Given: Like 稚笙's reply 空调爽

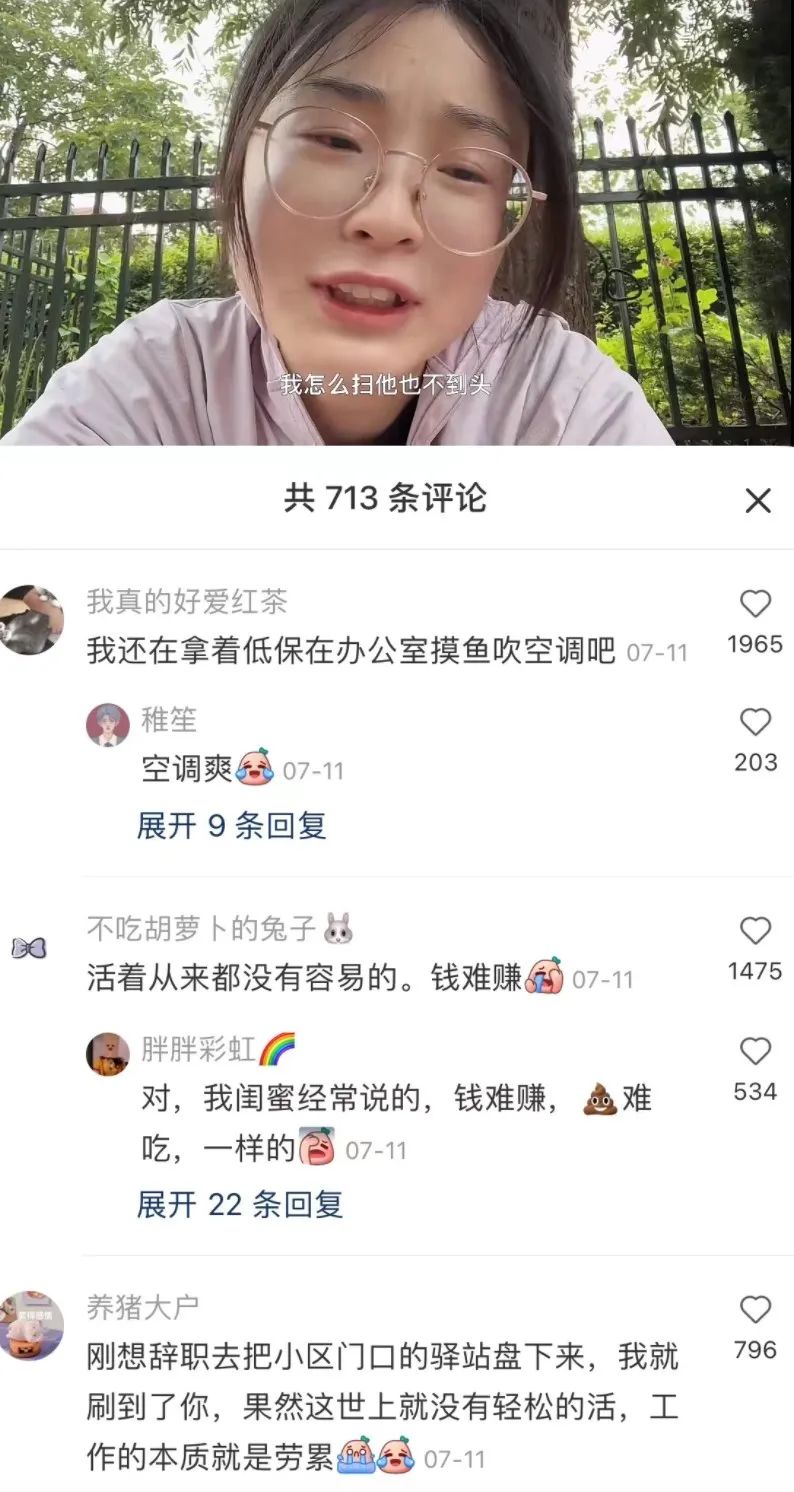Looking at the screenshot, I should tap(755, 722).
